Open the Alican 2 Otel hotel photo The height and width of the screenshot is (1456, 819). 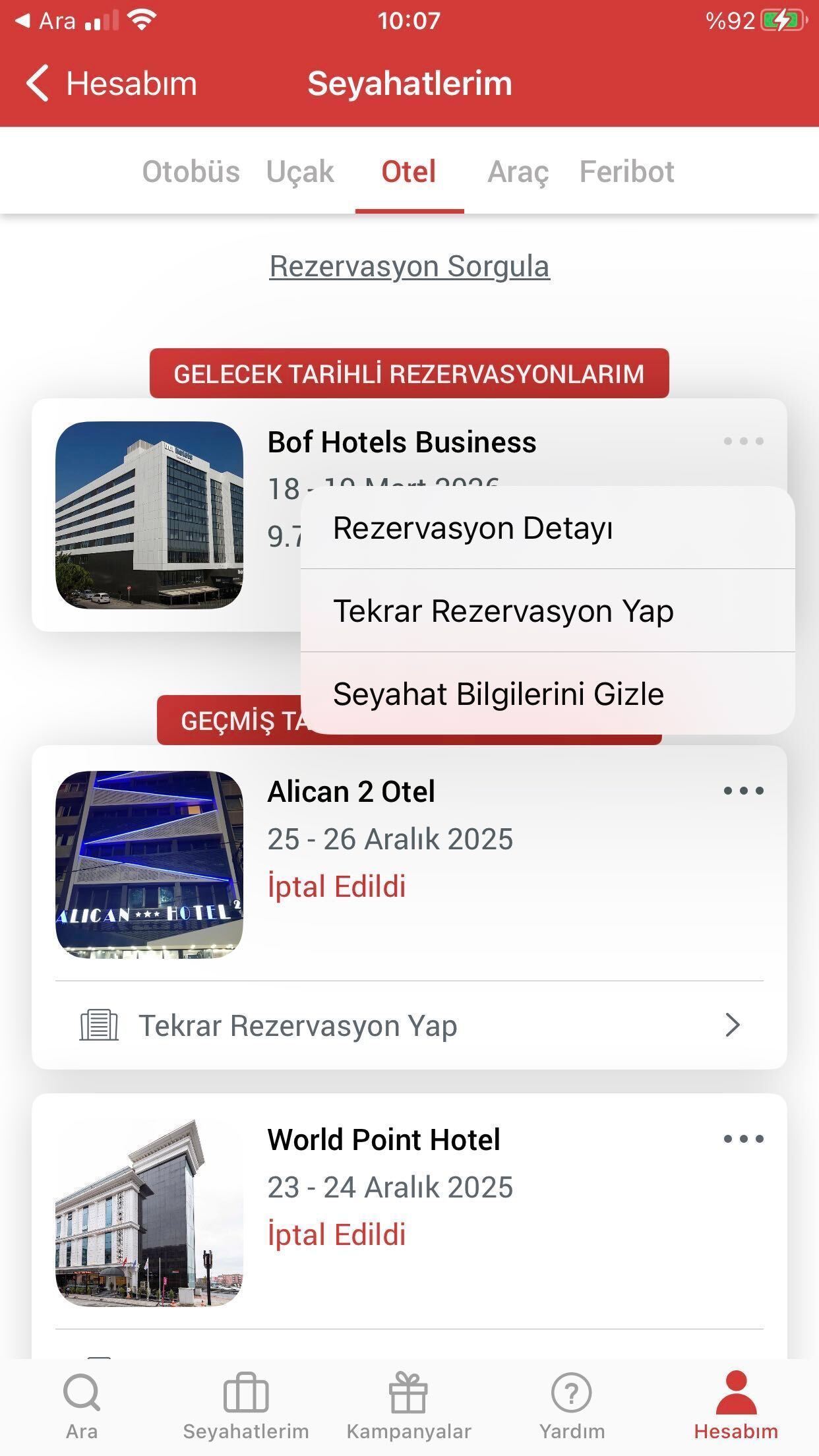[x=149, y=864]
